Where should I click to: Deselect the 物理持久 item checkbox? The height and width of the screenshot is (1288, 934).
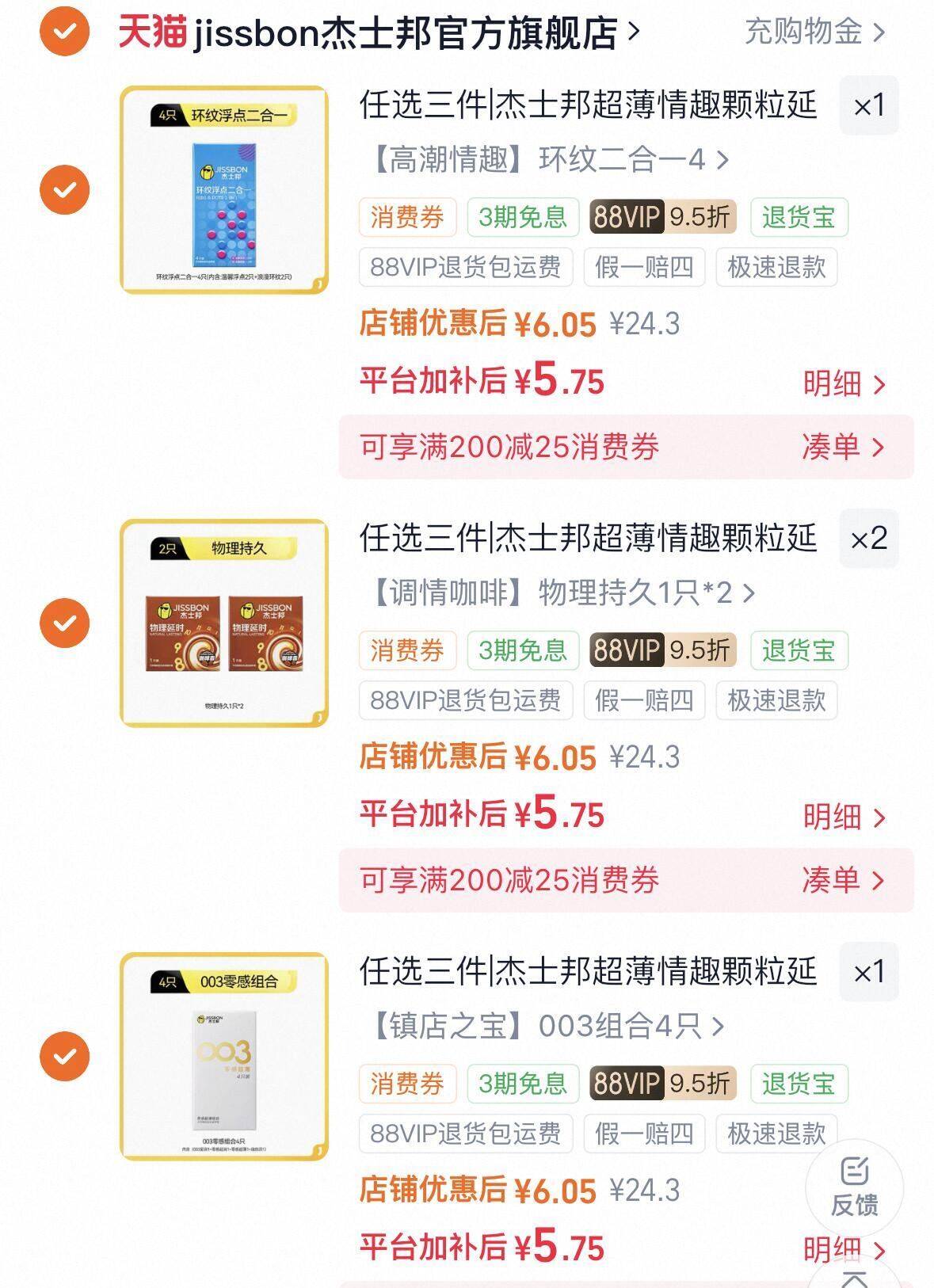tap(65, 623)
